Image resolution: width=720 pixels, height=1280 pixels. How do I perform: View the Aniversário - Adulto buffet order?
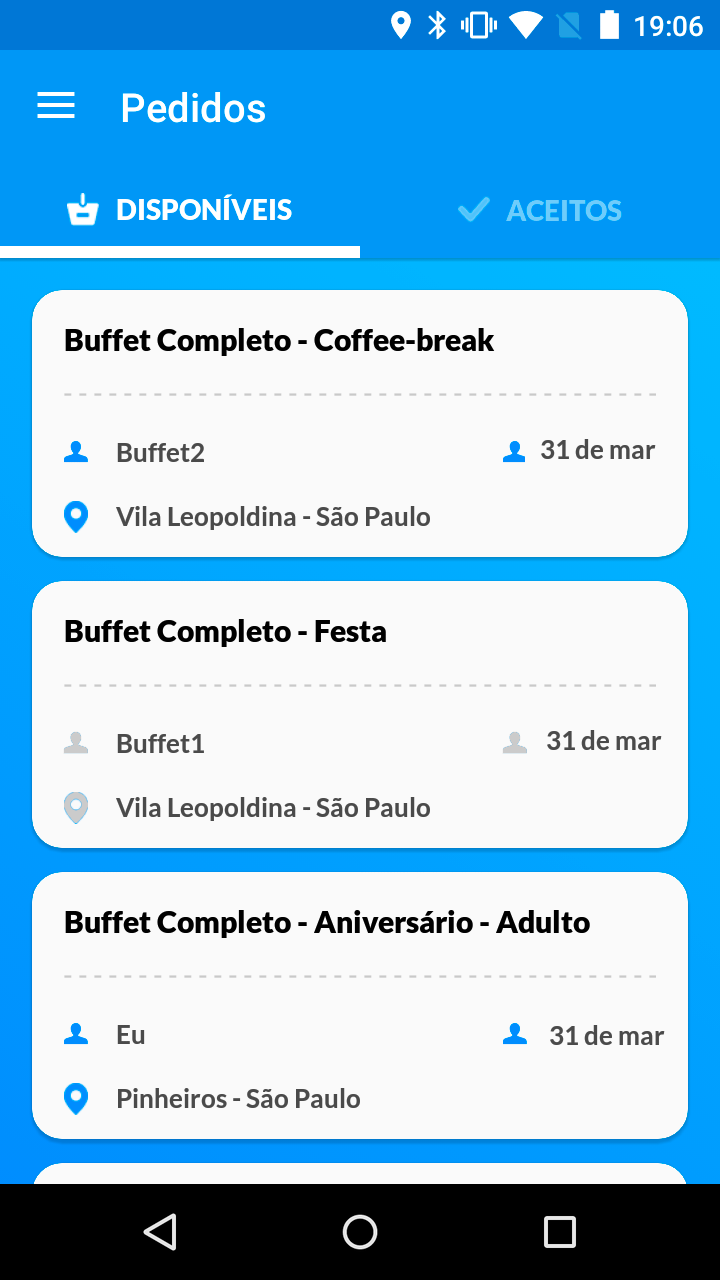click(x=360, y=1005)
